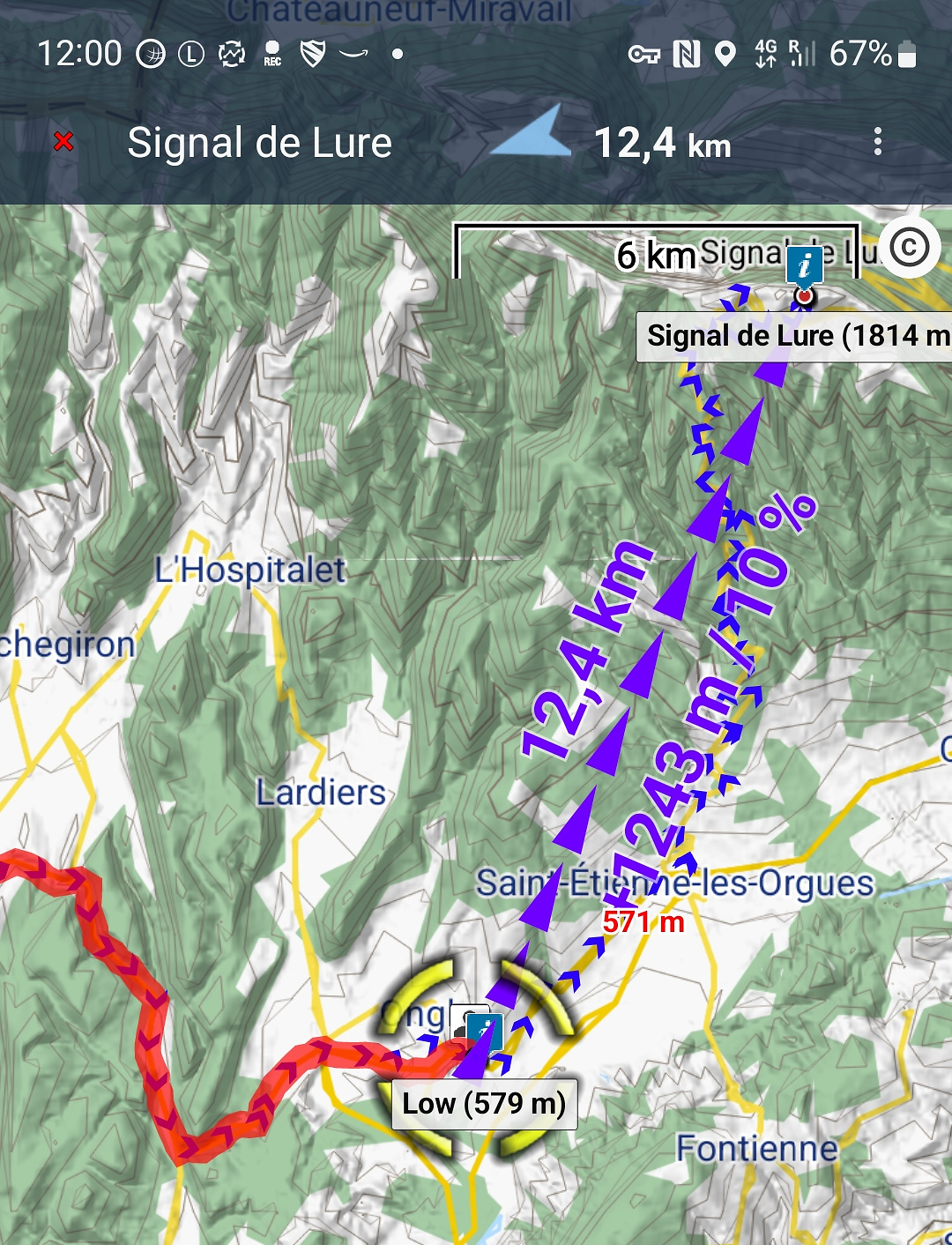Image resolution: width=952 pixels, height=1245 pixels.
Task: Open the three-dot overflow menu
Action: pyautogui.click(x=878, y=143)
